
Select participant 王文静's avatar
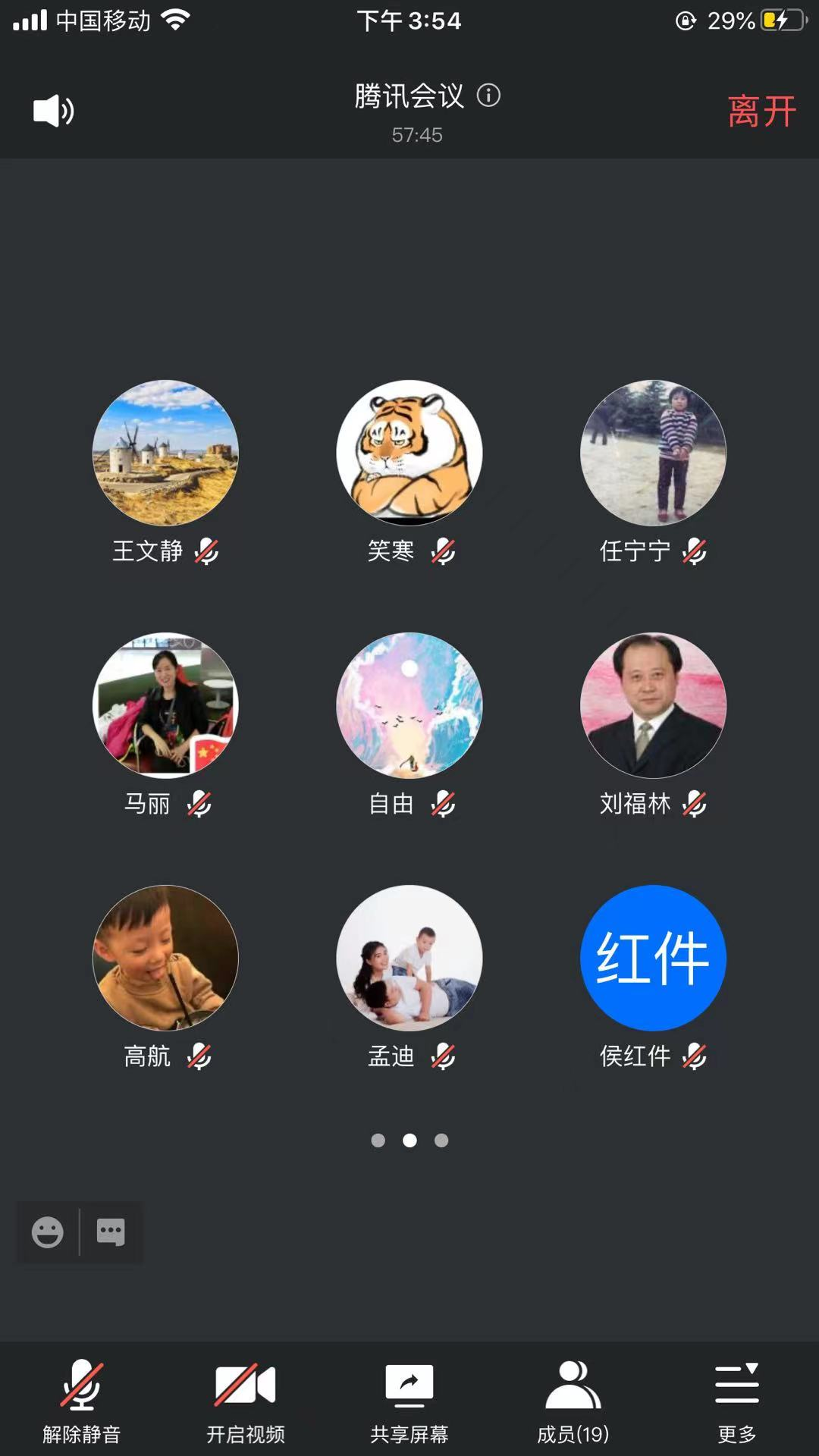(165, 453)
